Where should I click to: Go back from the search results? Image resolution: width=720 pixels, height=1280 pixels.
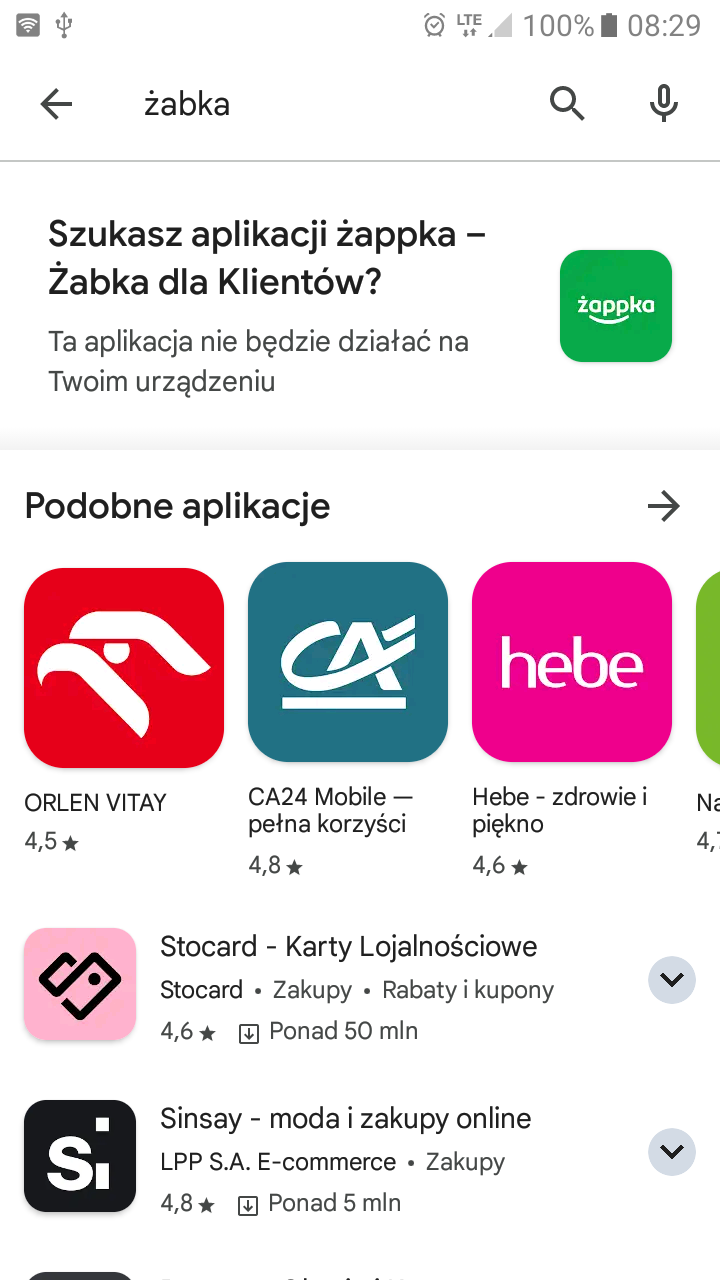[56, 104]
